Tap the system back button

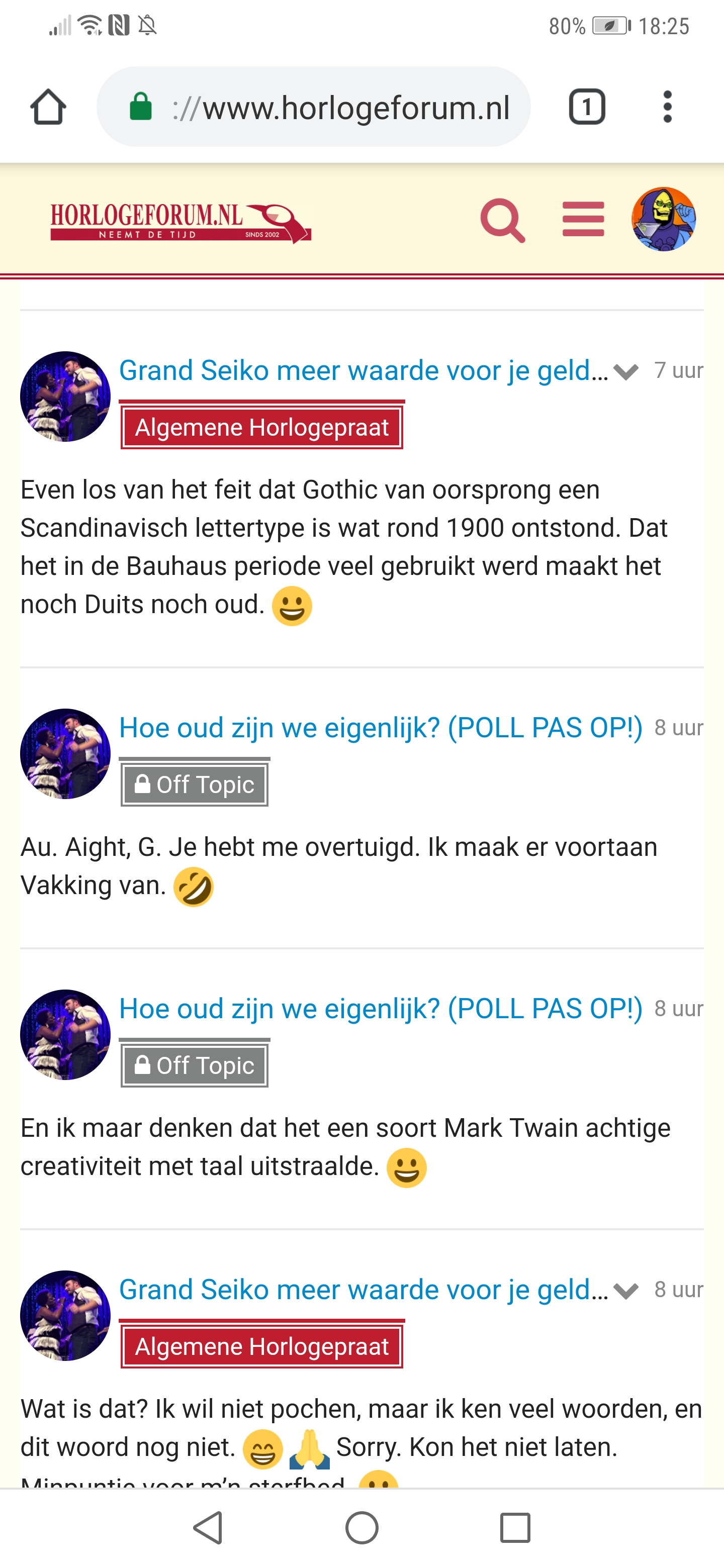click(x=208, y=1528)
